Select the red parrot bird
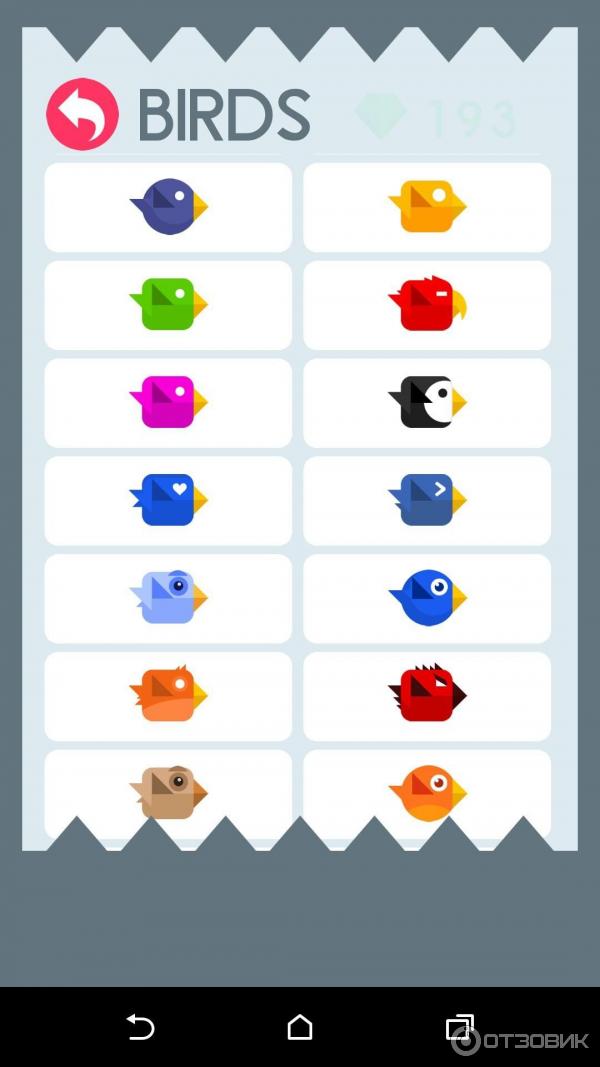This screenshot has height=1067, width=600. pyautogui.click(x=427, y=304)
